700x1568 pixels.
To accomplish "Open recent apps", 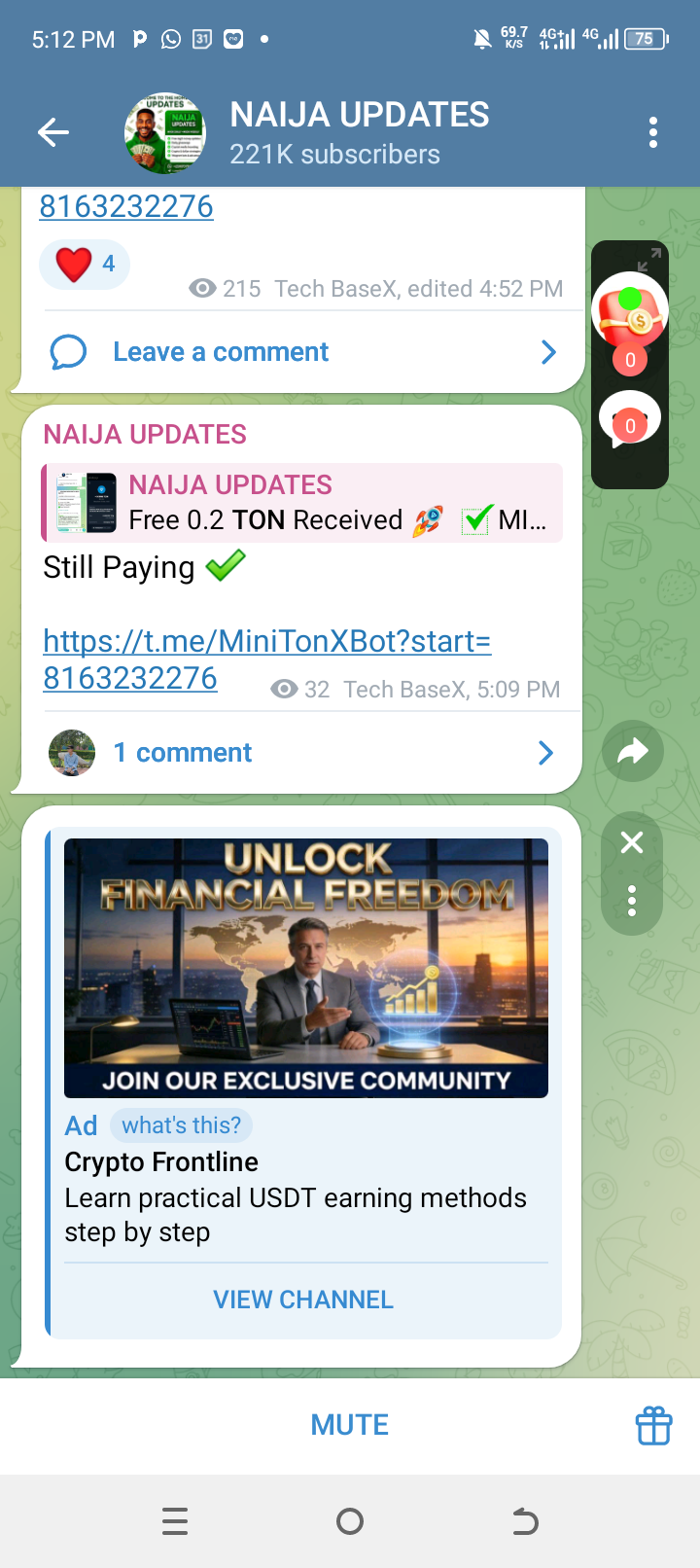I will pos(175,1521).
